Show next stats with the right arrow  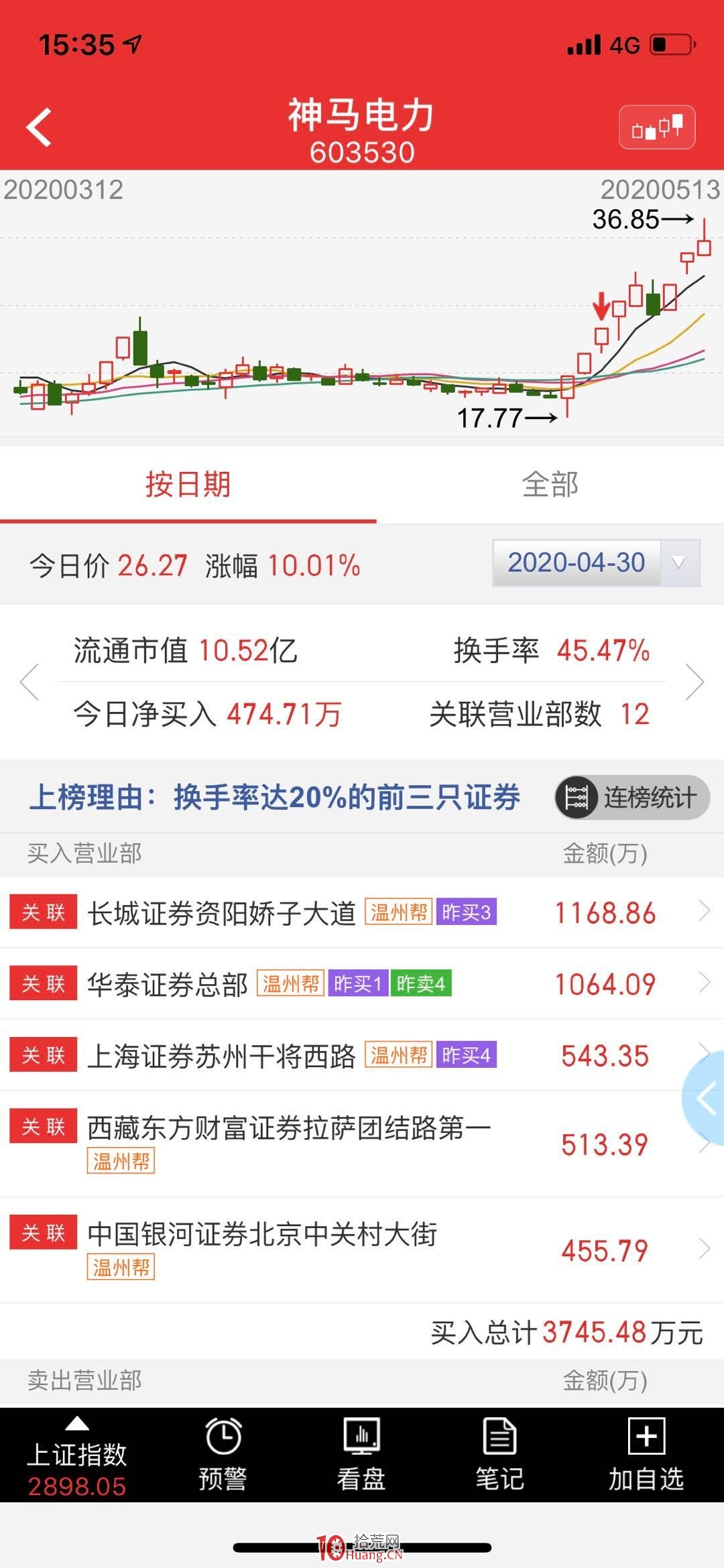point(695,682)
